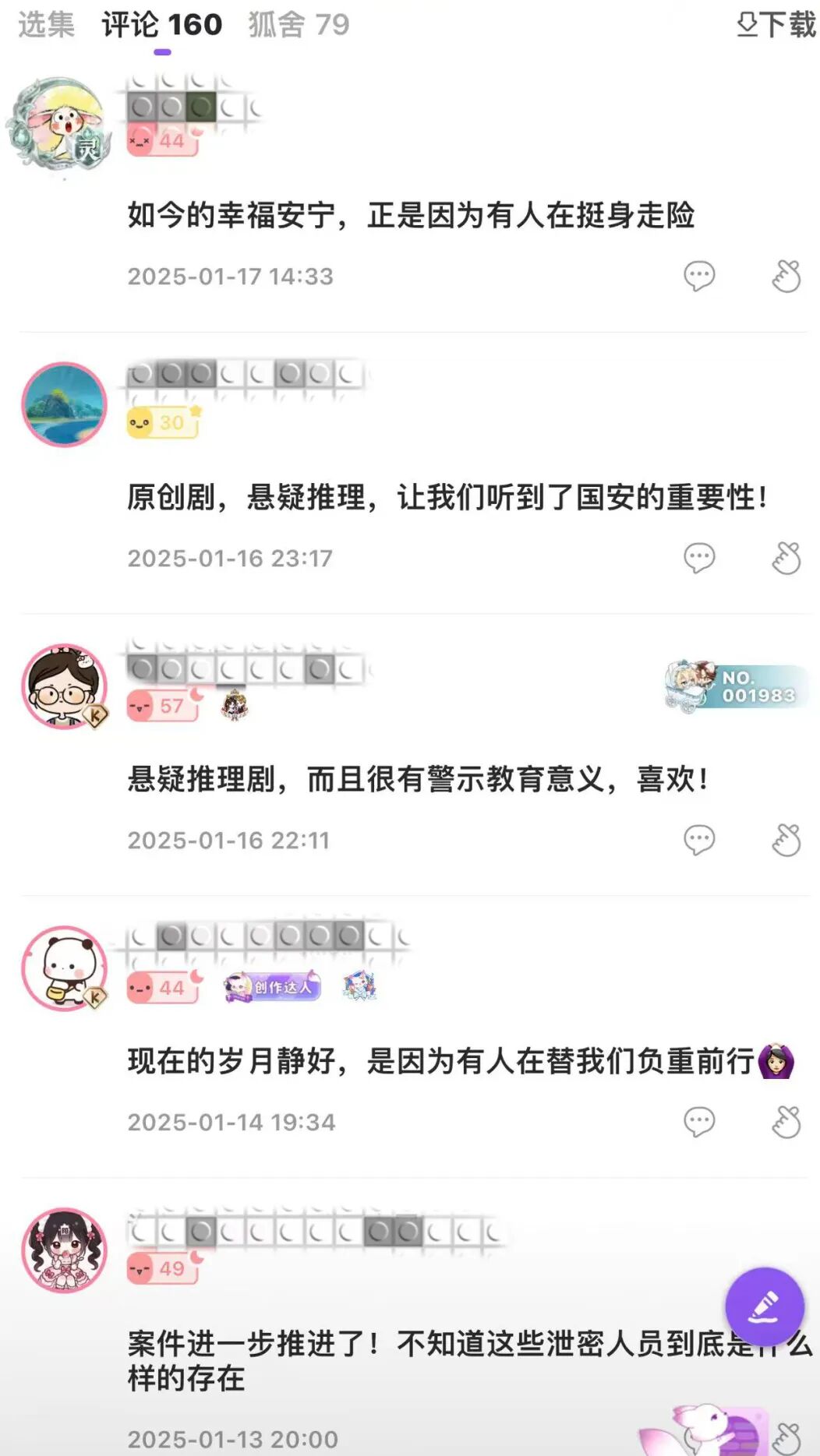Viewport: 820px width, 1456px height.
Task: Like the comment posted 2025-01-14 19:34
Action: click(786, 1122)
